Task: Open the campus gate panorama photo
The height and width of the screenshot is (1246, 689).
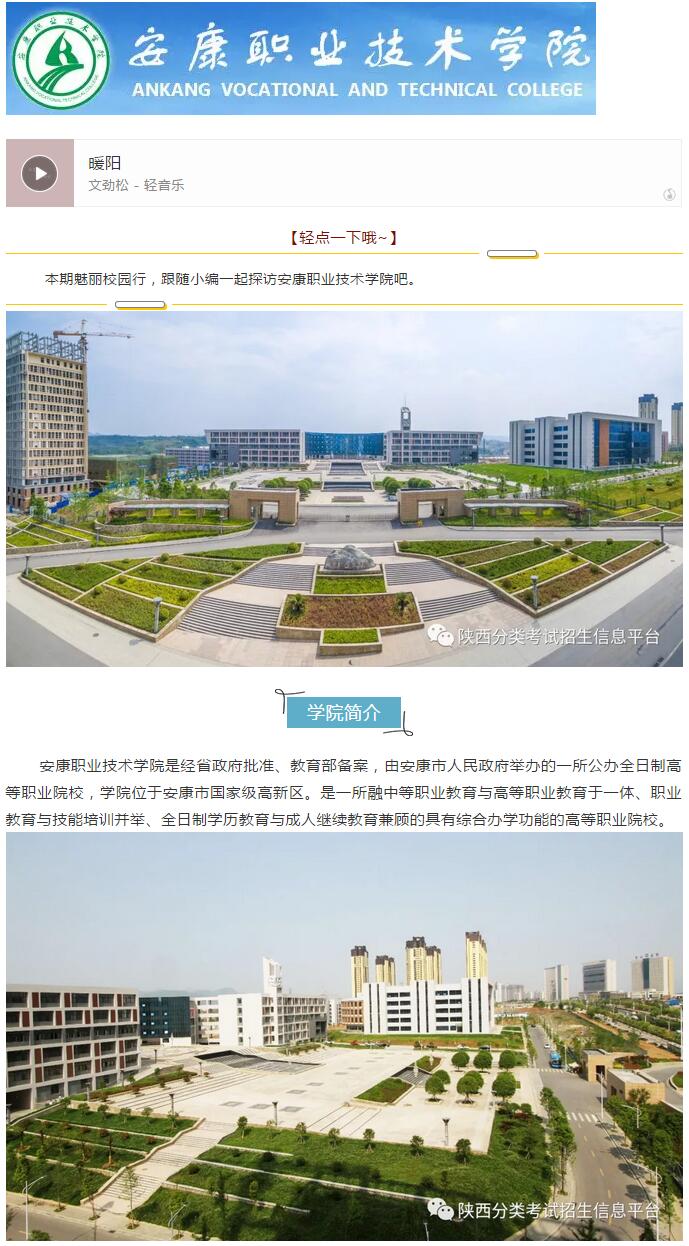Action: tap(344, 488)
